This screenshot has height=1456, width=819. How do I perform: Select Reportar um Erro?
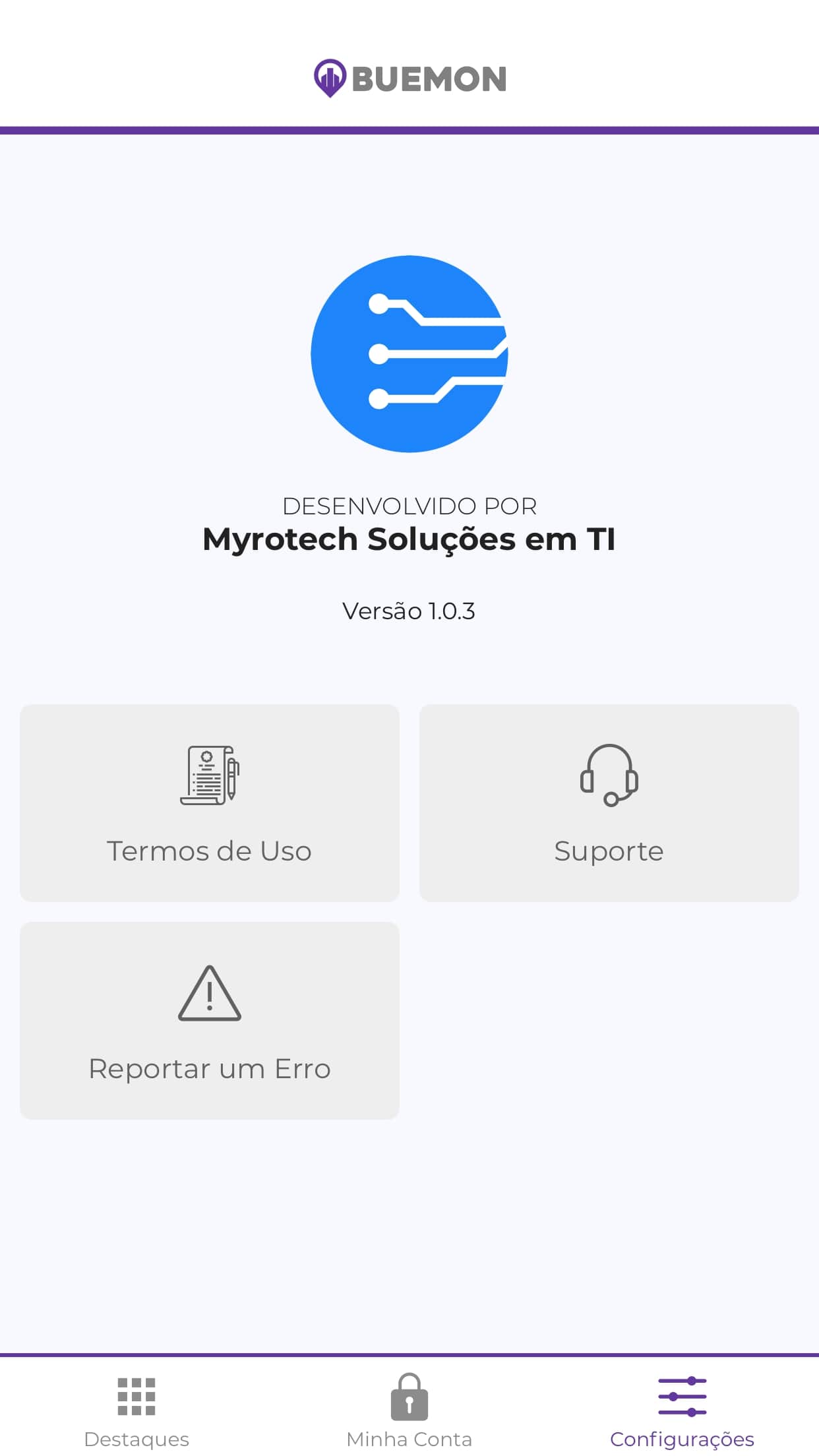[x=210, y=1020]
